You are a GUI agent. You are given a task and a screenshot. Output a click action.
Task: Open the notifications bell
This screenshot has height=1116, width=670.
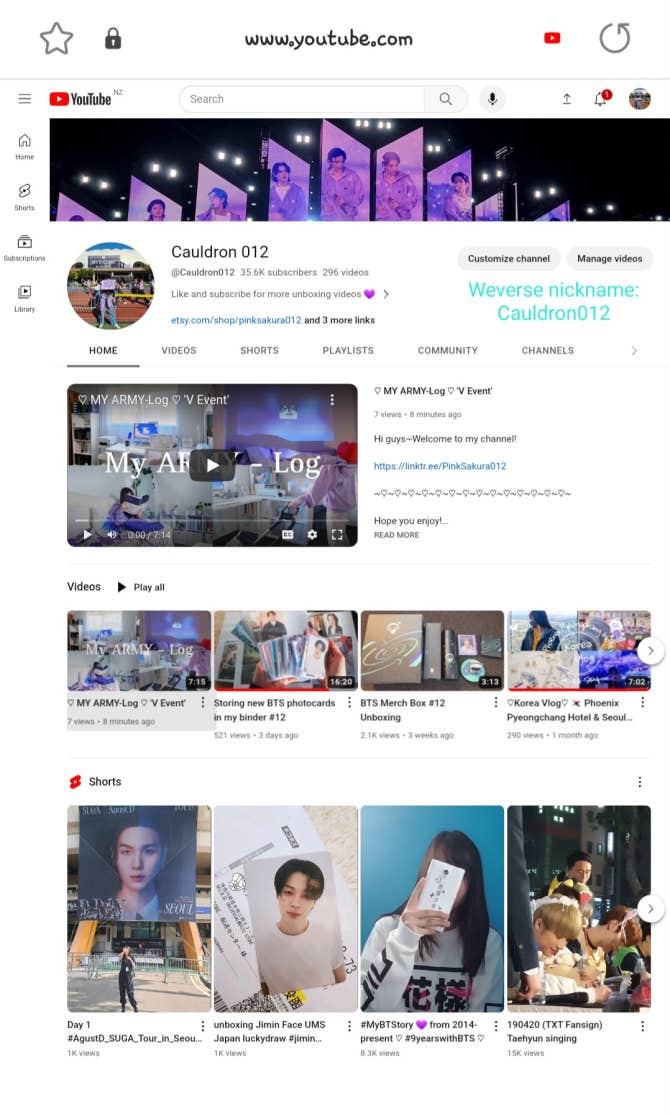point(600,99)
